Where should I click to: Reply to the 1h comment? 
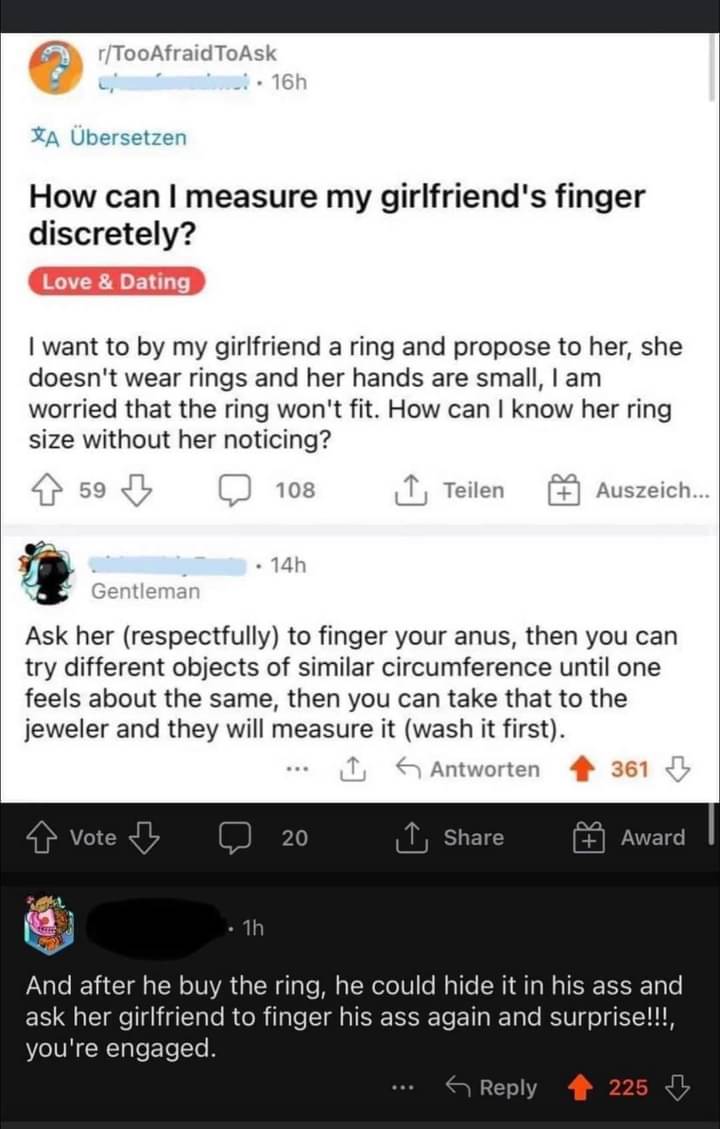[492, 1088]
